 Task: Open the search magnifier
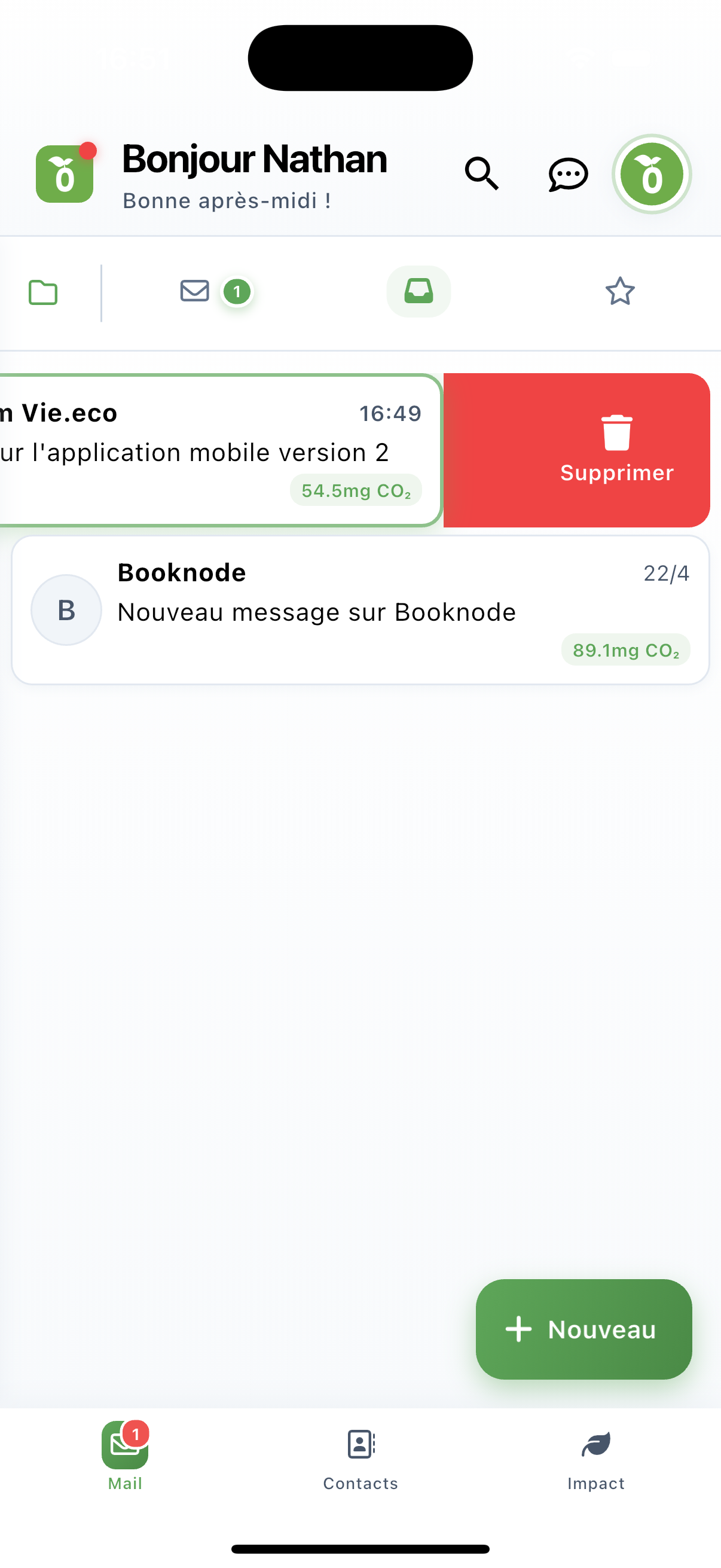pos(481,174)
